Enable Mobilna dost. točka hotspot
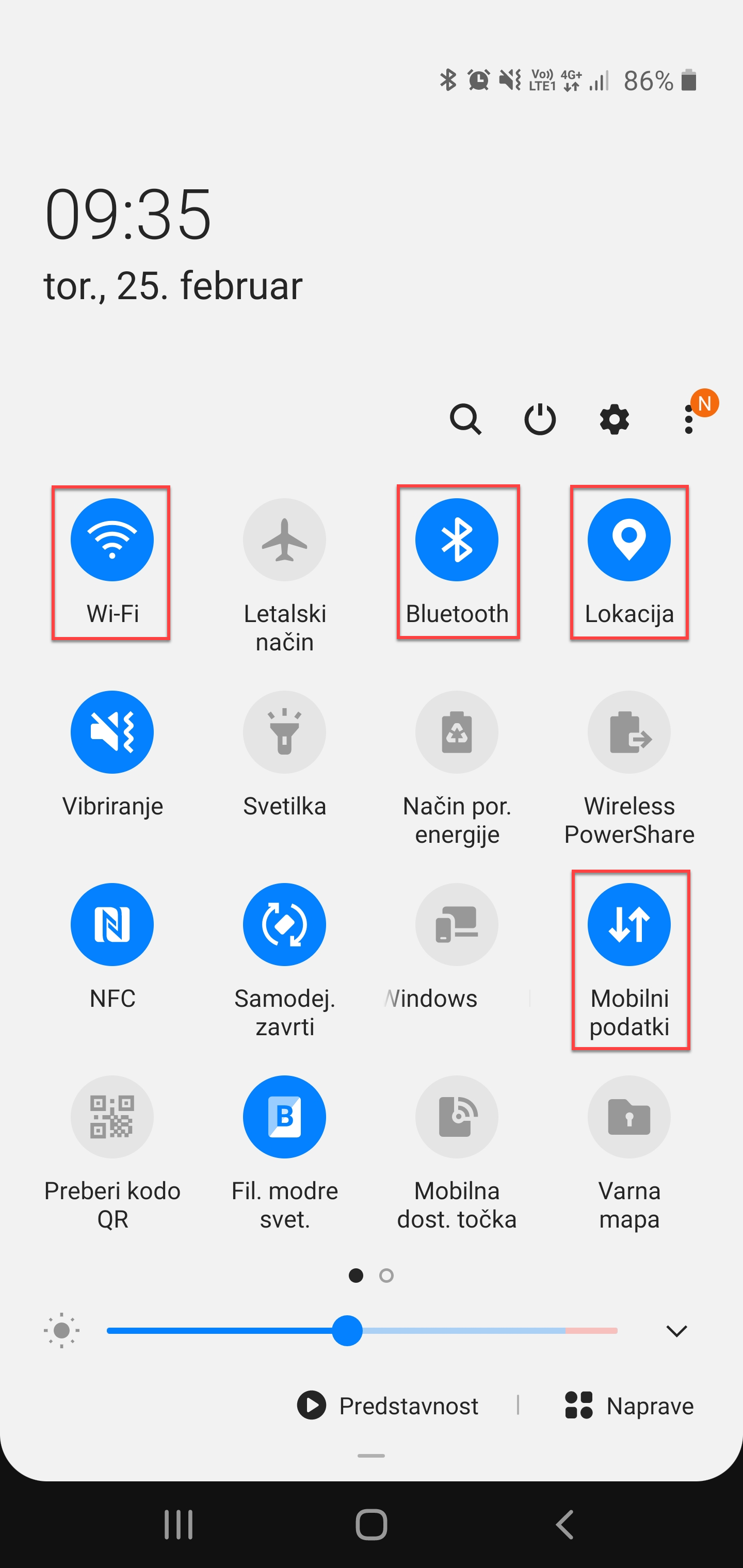Viewport: 743px width, 1568px height. pos(457,1117)
